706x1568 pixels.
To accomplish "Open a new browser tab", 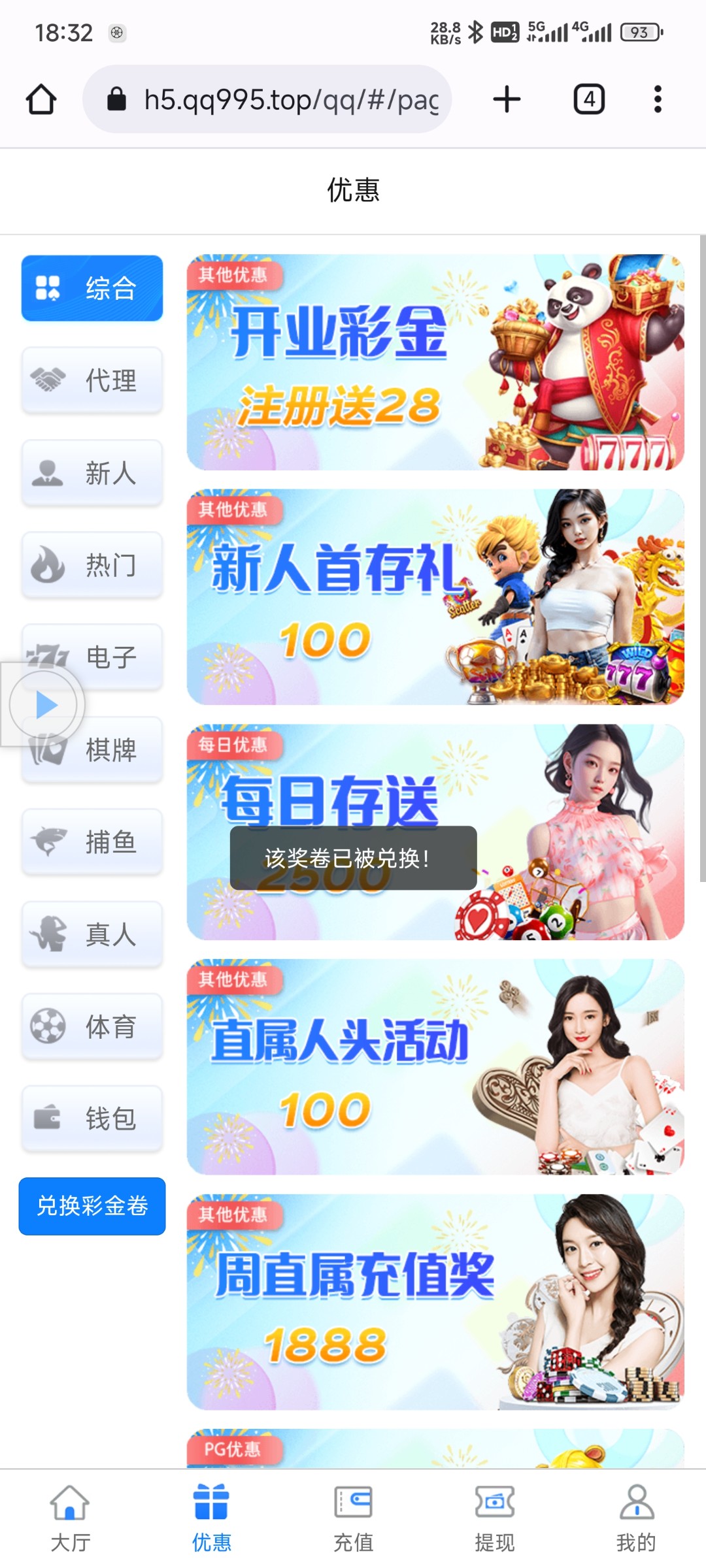I will coord(507,99).
